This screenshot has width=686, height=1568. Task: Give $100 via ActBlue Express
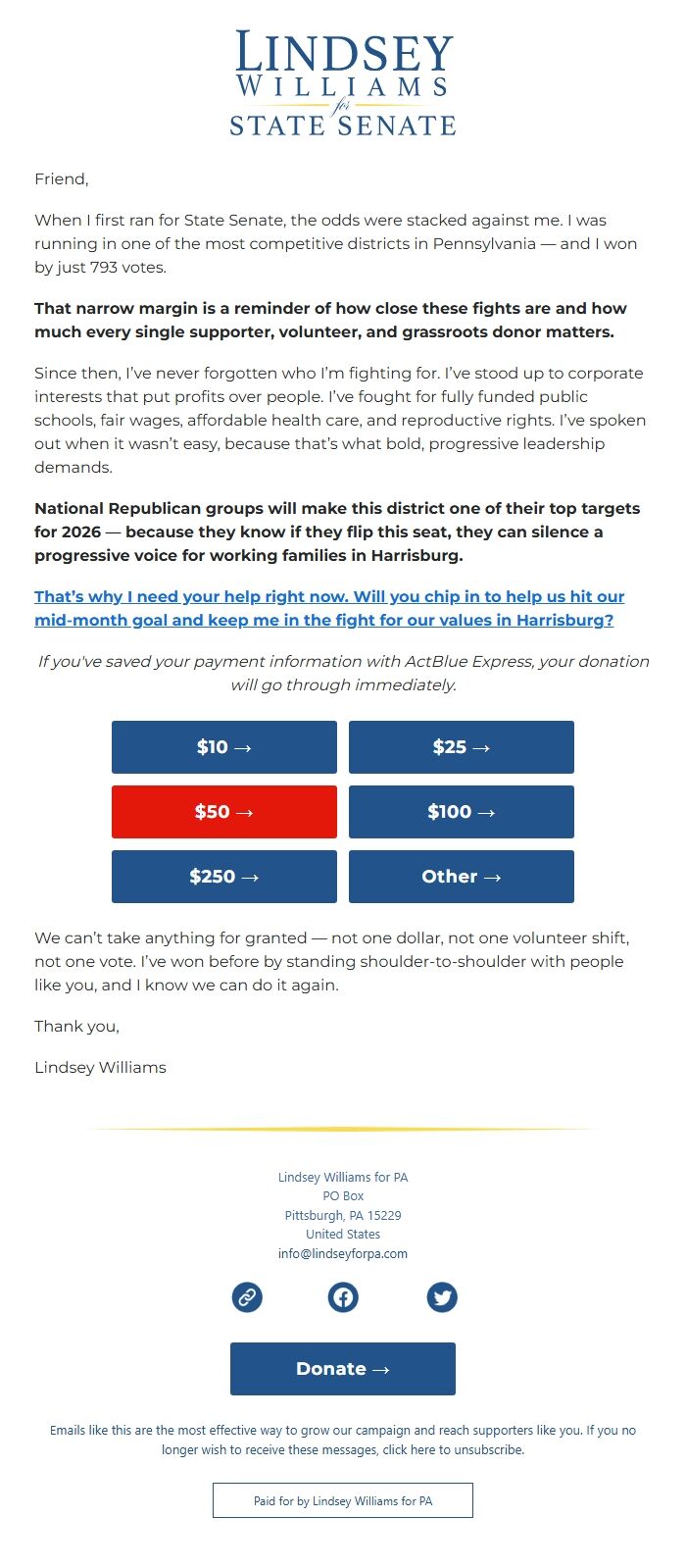tap(462, 812)
